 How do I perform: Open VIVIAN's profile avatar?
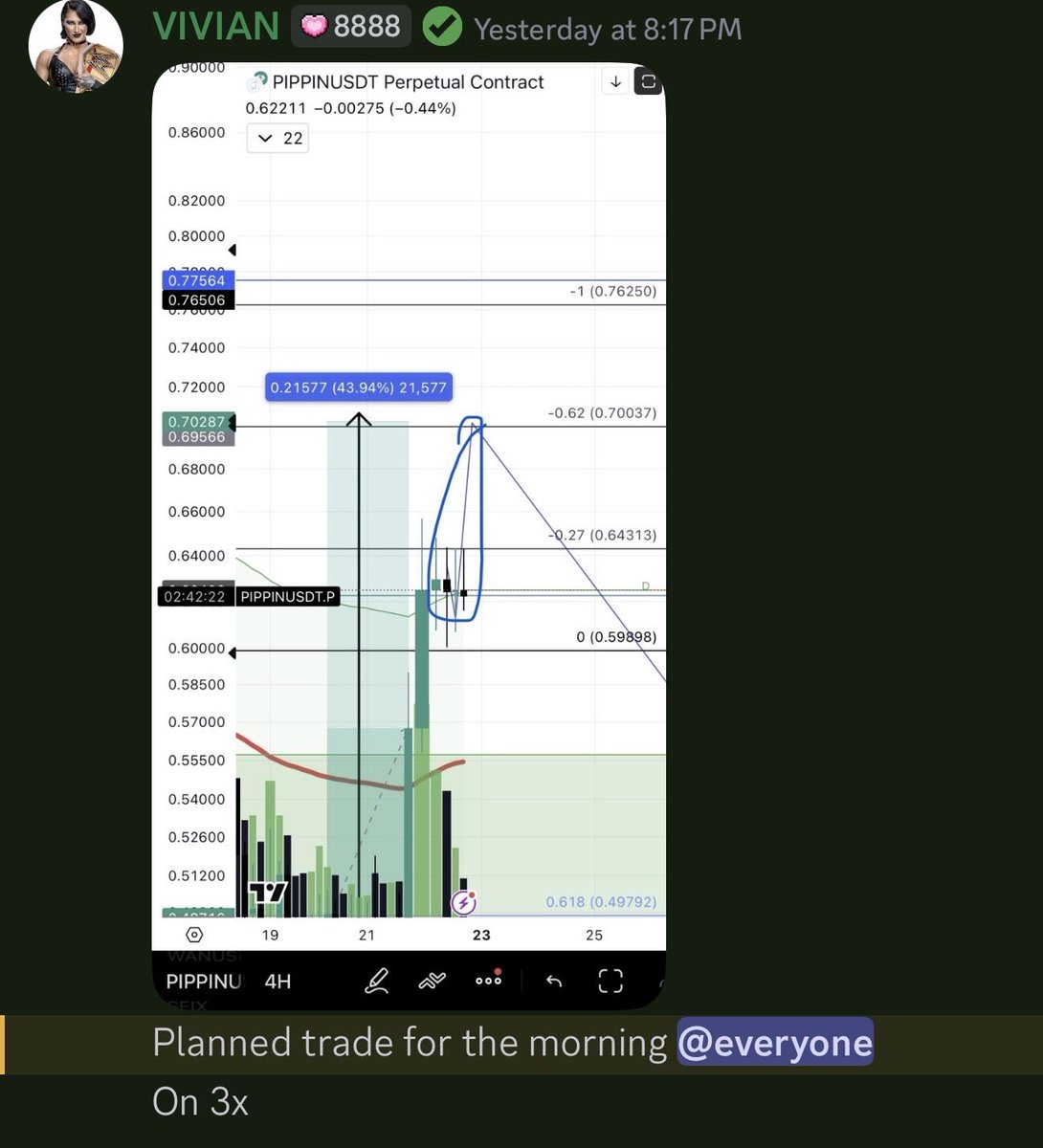[x=76, y=46]
